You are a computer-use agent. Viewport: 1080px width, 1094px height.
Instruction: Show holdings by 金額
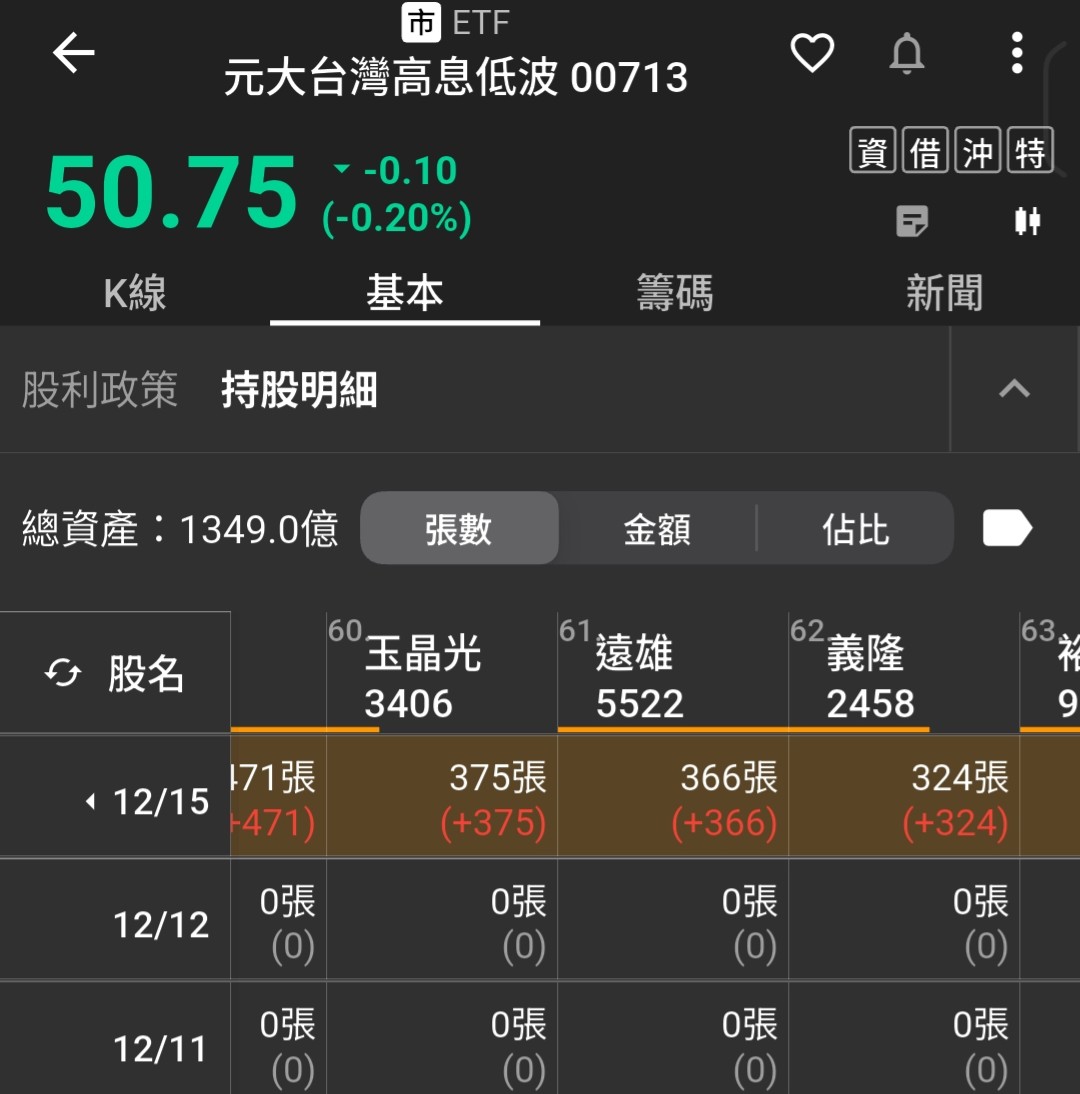[x=657, y=529]
